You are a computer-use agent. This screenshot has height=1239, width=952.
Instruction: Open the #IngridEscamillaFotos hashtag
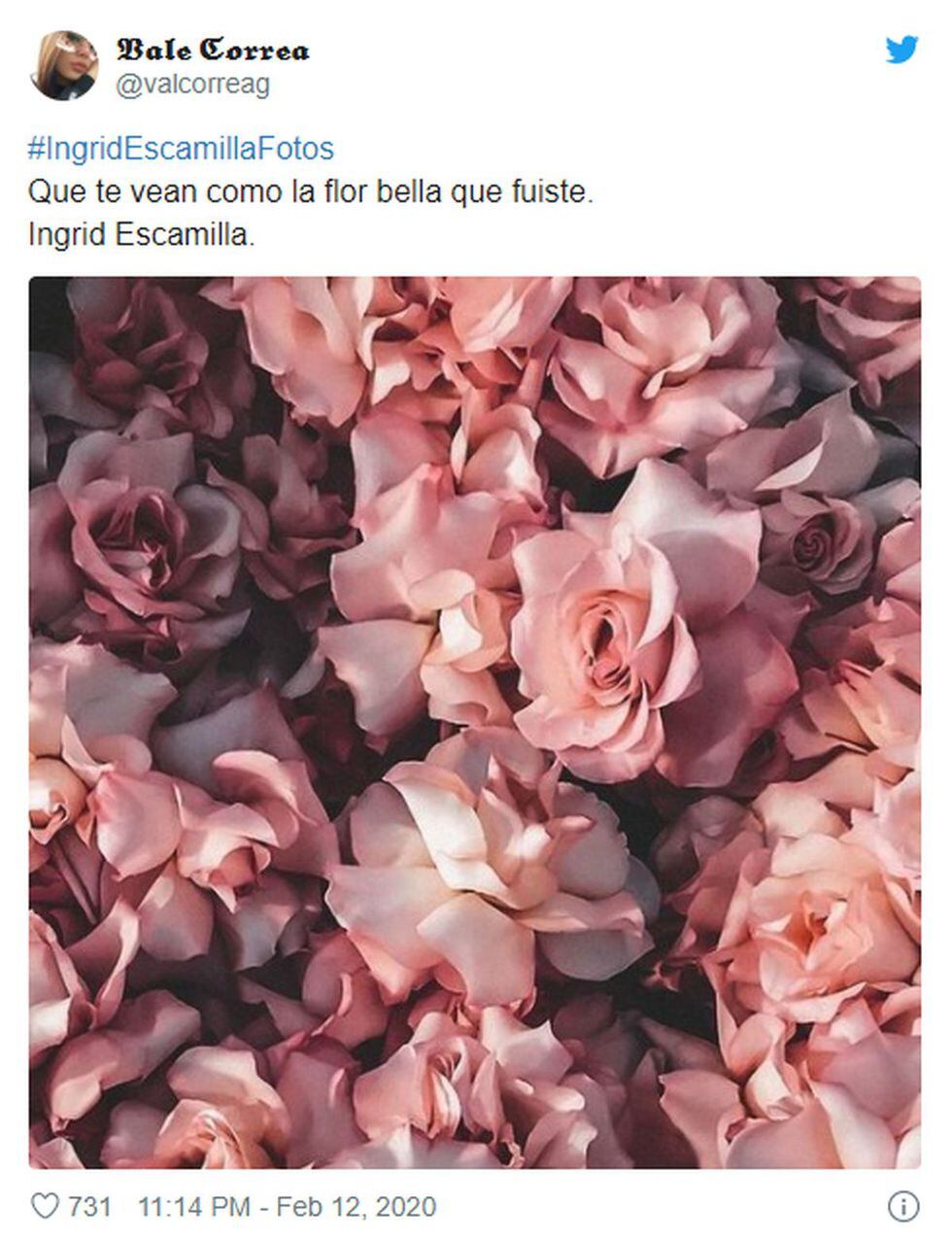click(181, 149)
